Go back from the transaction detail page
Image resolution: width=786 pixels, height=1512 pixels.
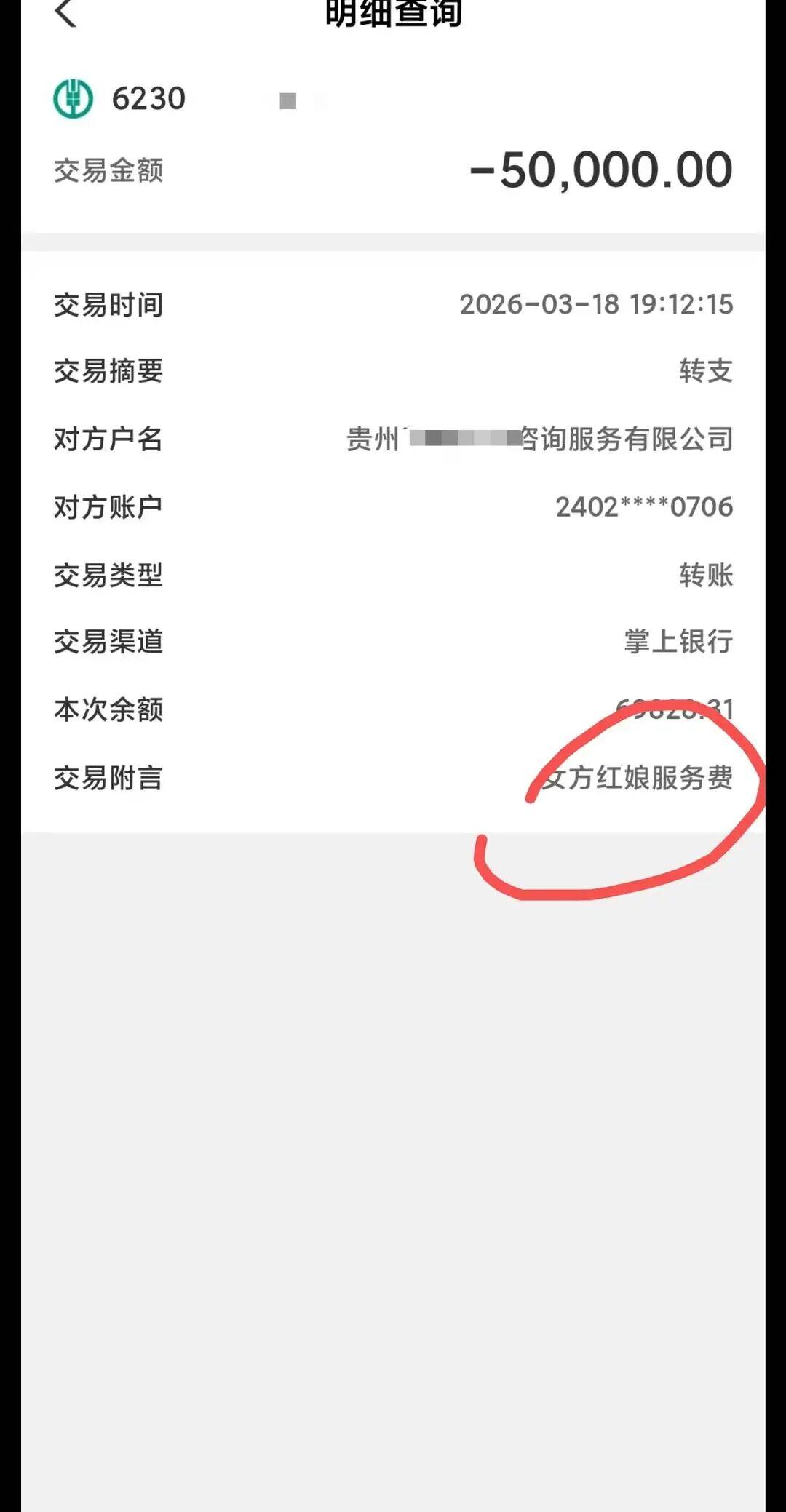click(x=65, y=12)
